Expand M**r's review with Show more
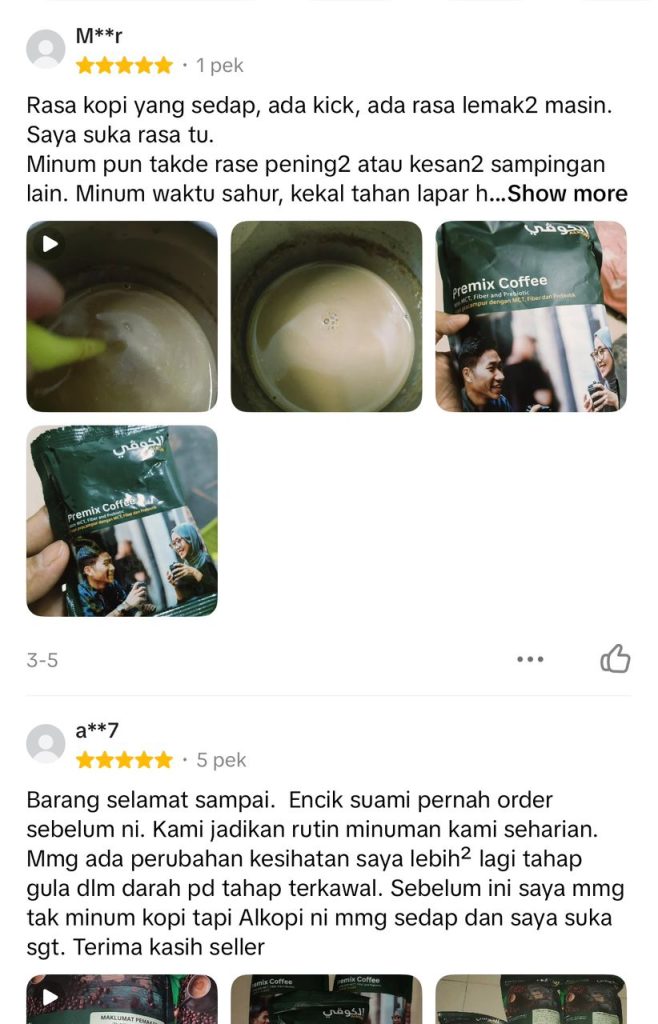 tap(566, 194)
